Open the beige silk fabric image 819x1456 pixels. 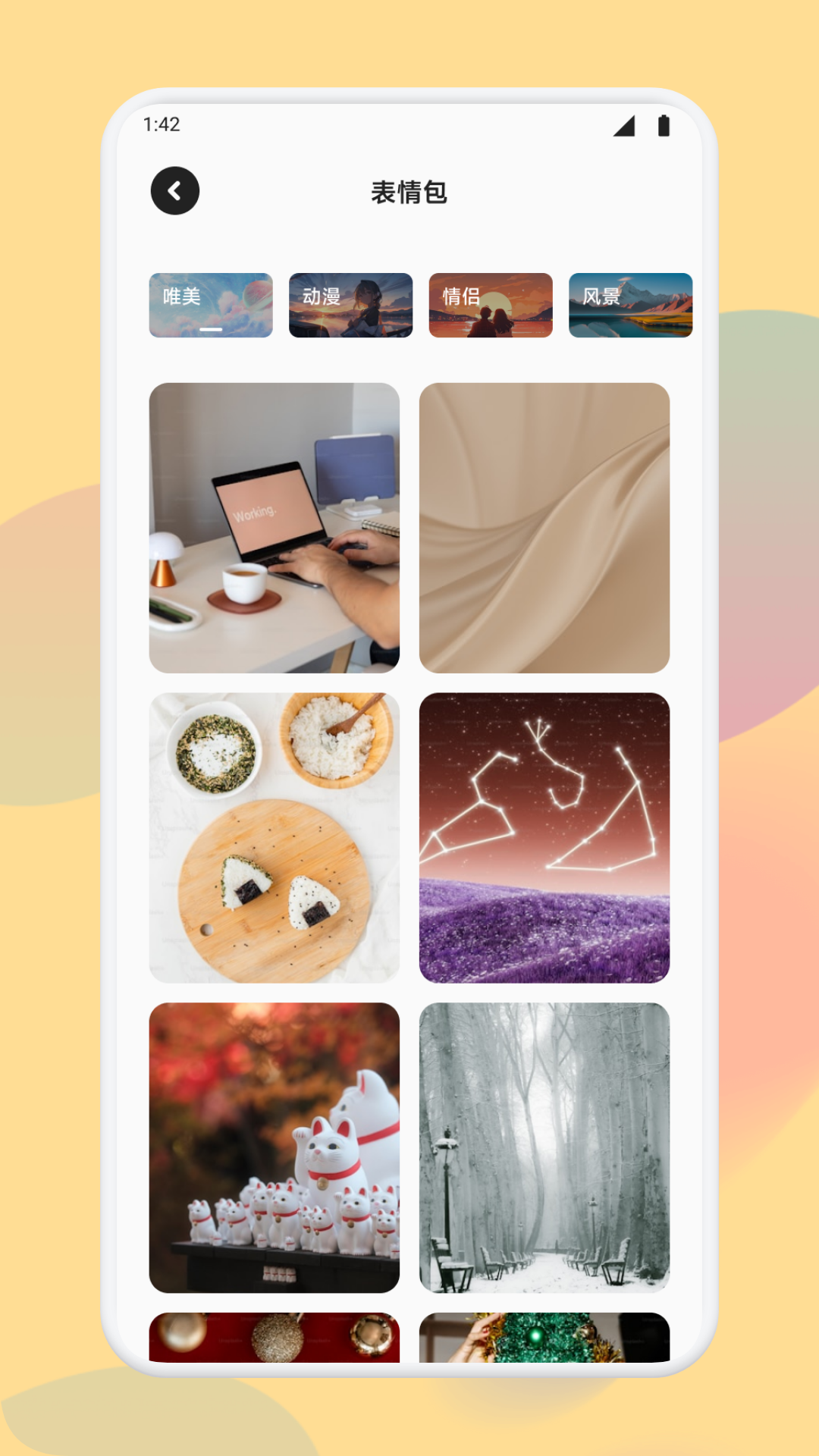(544, 528)
